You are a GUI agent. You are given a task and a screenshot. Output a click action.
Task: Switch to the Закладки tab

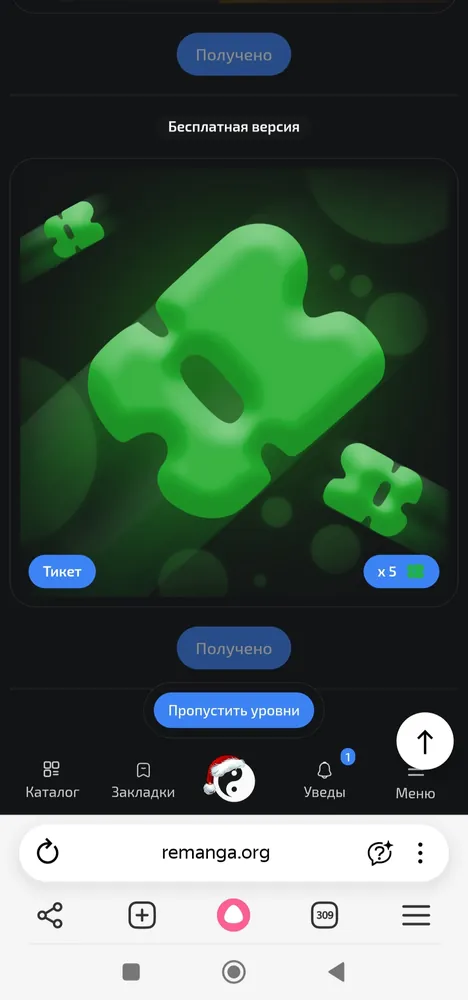point(143,780)
